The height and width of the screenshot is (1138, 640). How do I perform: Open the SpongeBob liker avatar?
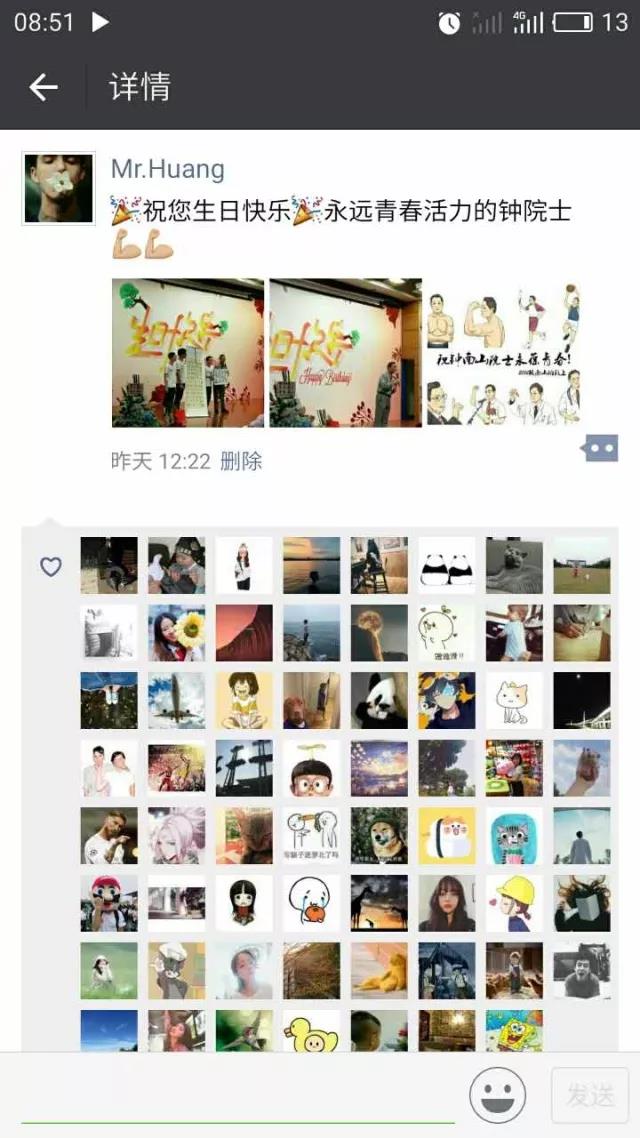pos(514,1030)
